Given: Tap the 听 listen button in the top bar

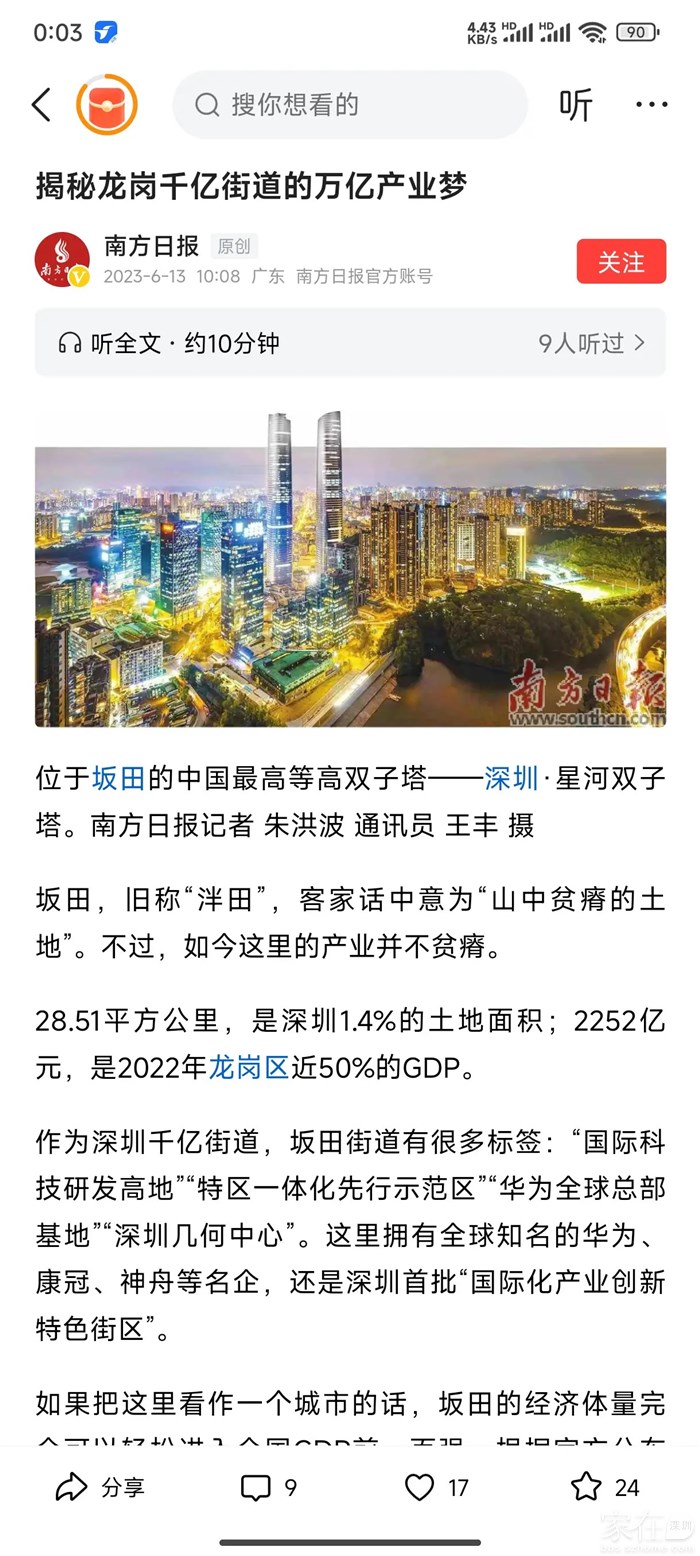Looking at the screenshot, I should tap(576, 105).
